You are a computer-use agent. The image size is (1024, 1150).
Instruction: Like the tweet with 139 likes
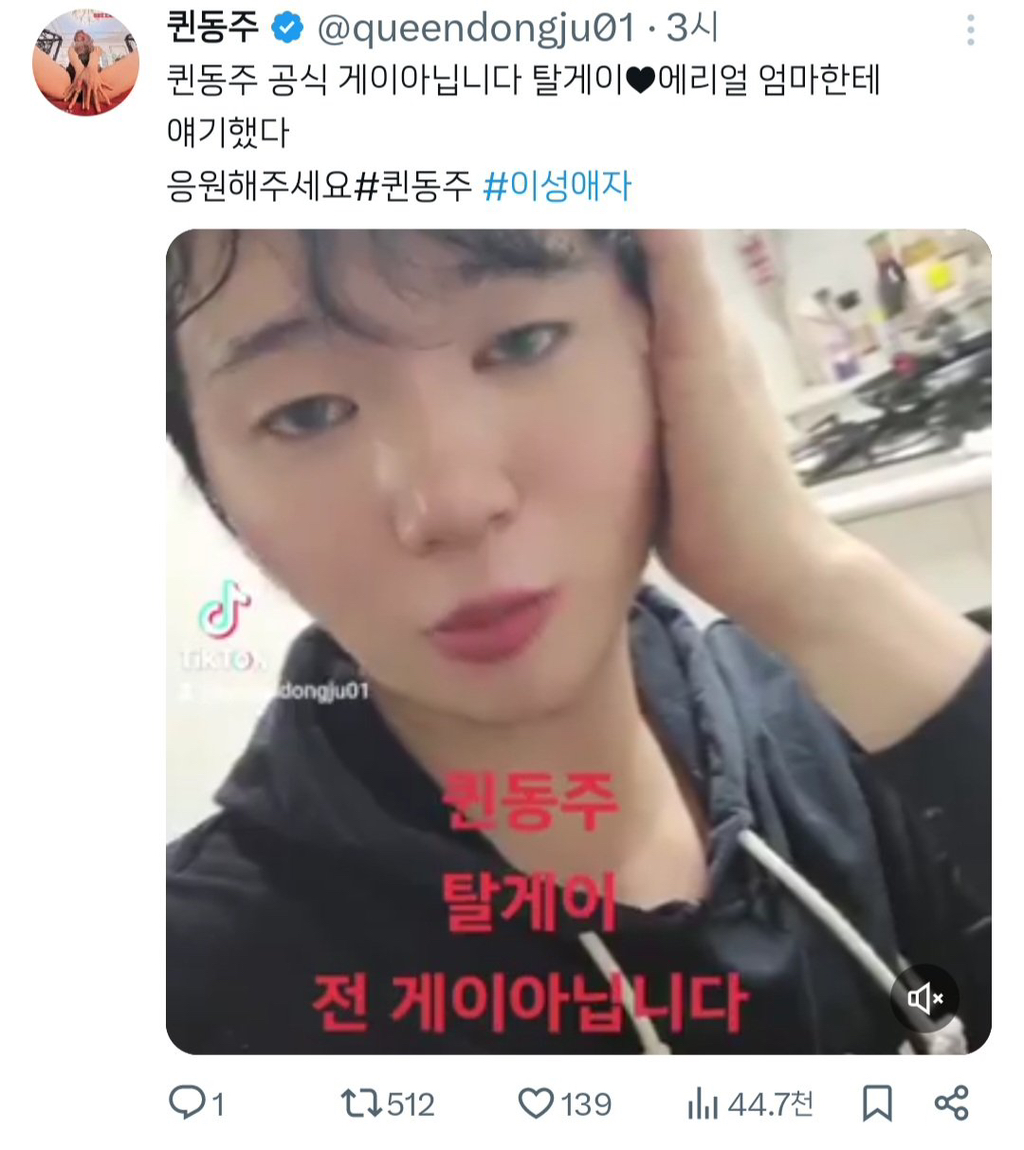(536, 1104)
